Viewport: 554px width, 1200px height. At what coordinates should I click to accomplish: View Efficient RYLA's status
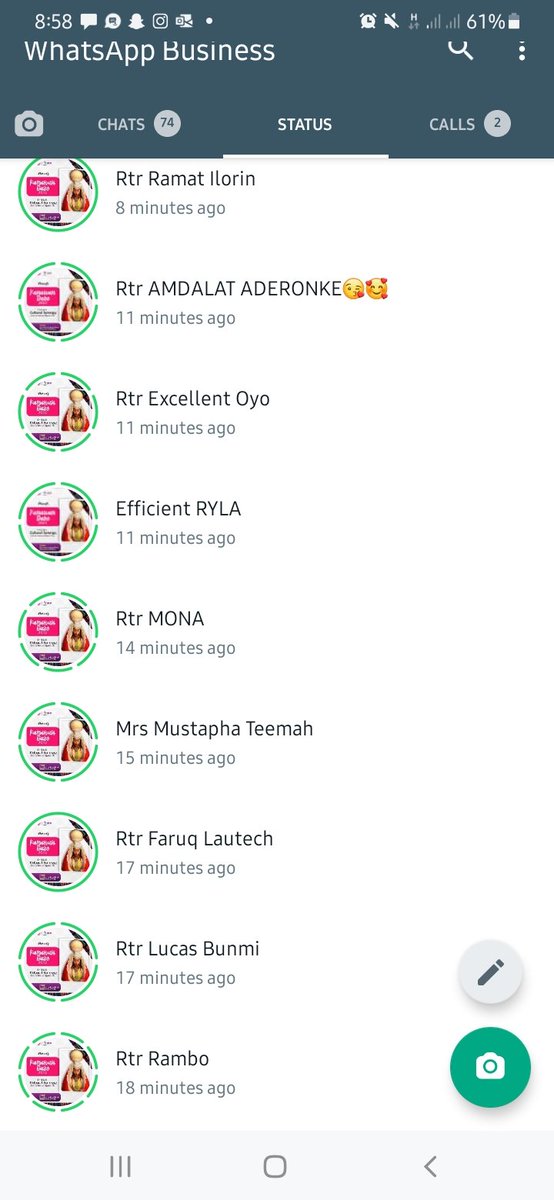[x=277, y=523]
